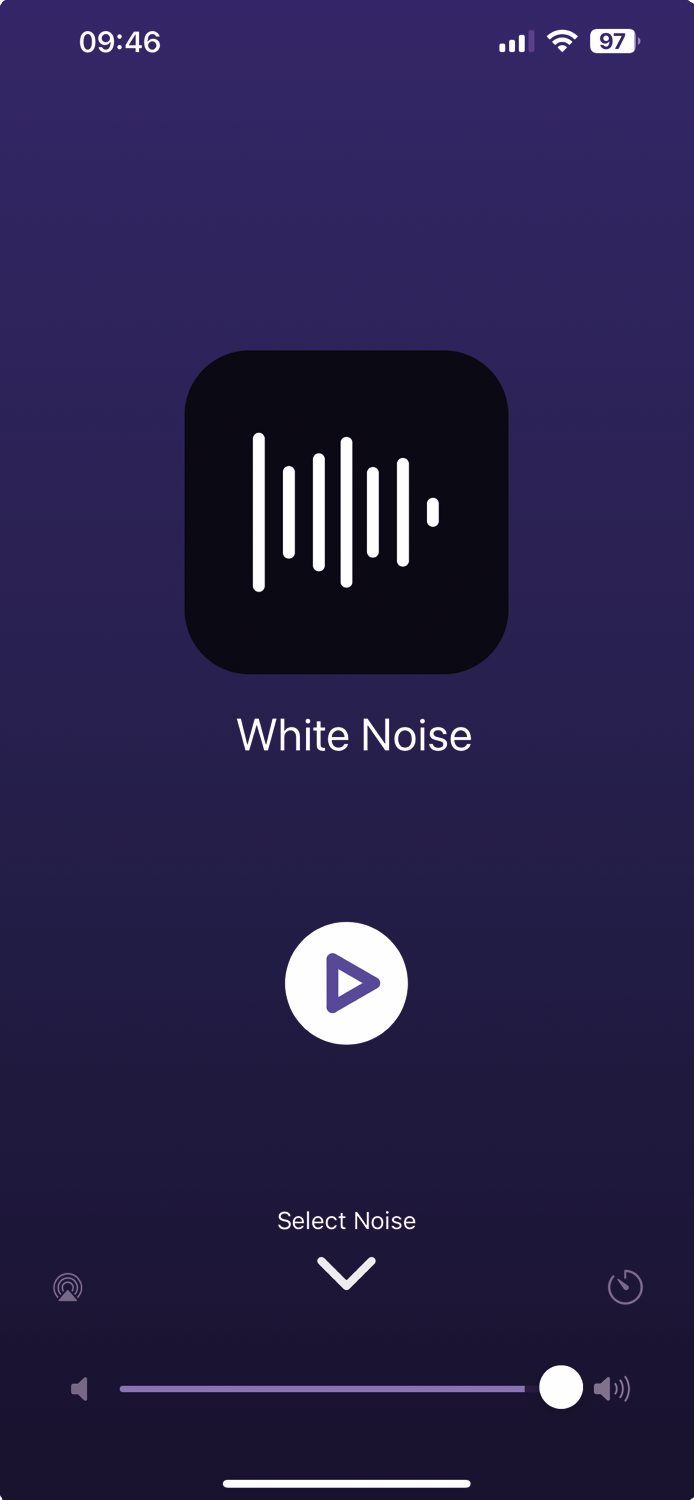Tap the high volume speaker icon
Viewport: 694px width, 1500px height.
(611, 1389)
